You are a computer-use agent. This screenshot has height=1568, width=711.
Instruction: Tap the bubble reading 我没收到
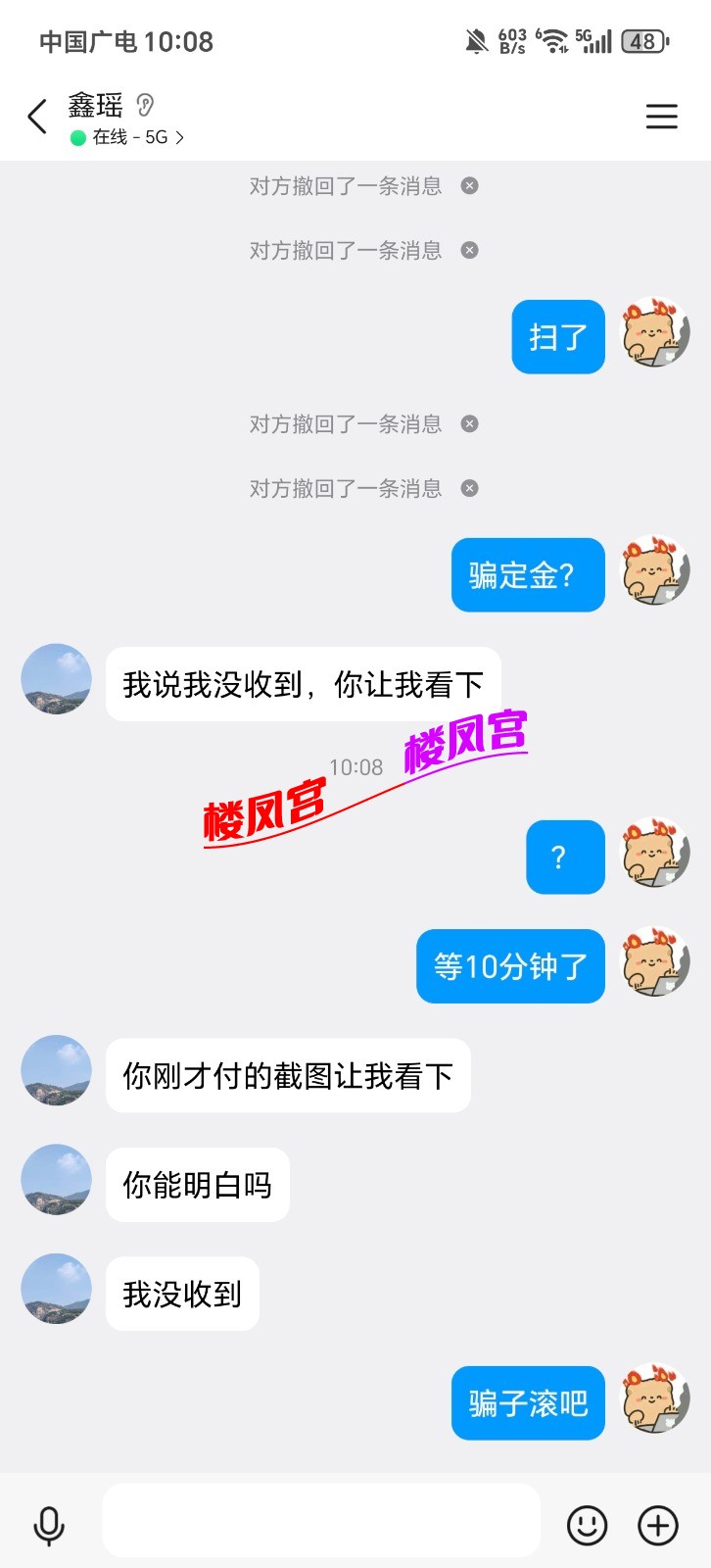coord(182,1294)
